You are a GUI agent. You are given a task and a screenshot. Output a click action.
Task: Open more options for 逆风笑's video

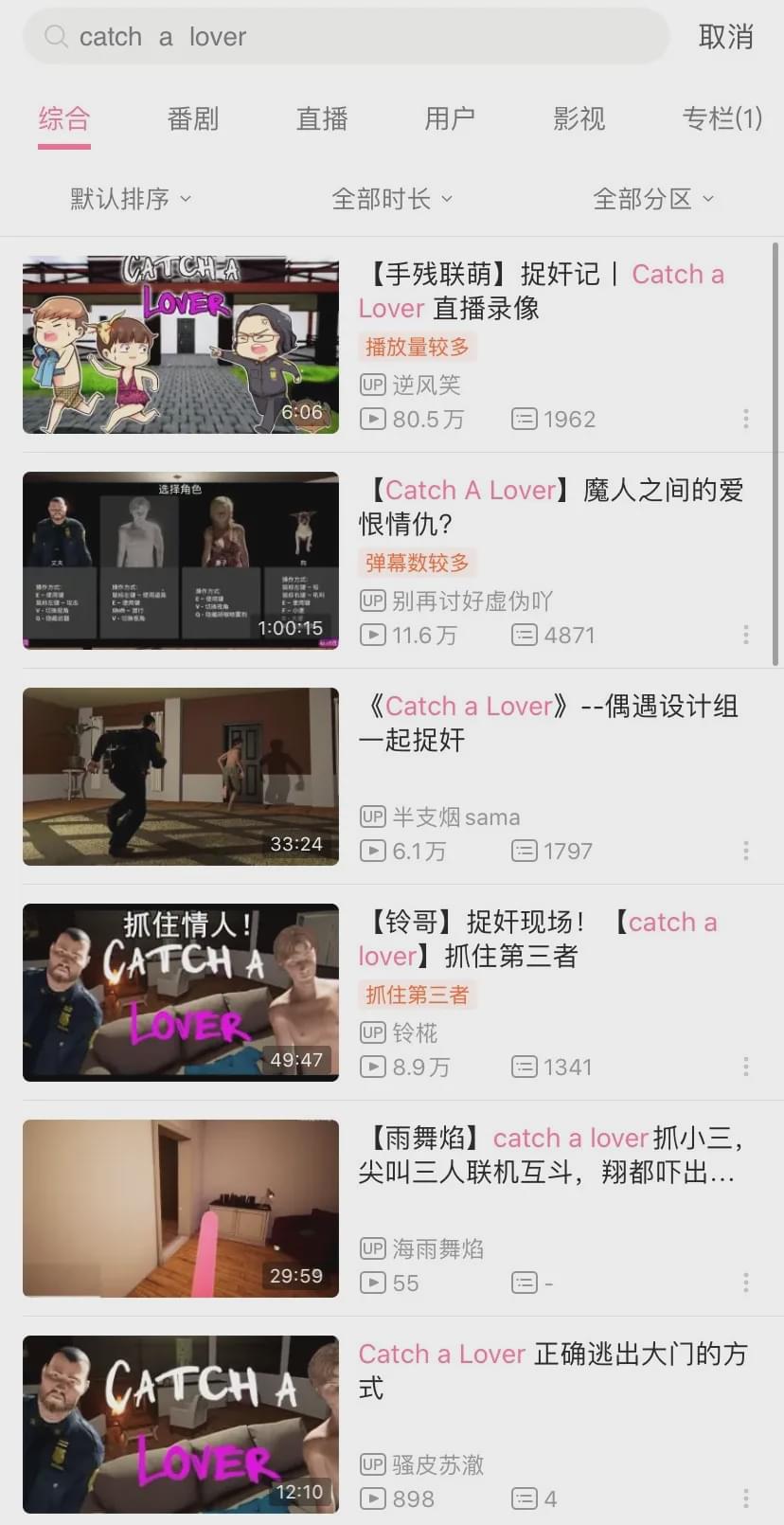[x=746, y=419]
